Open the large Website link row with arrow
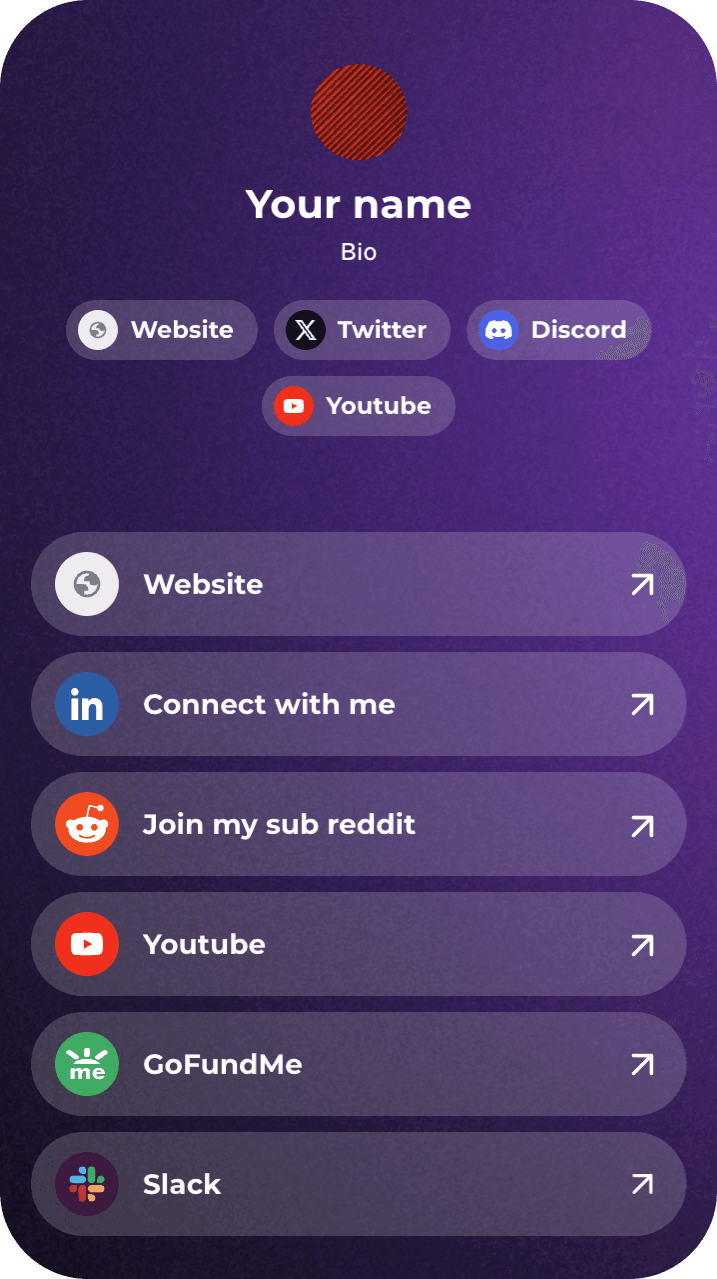 click(358, 584)
